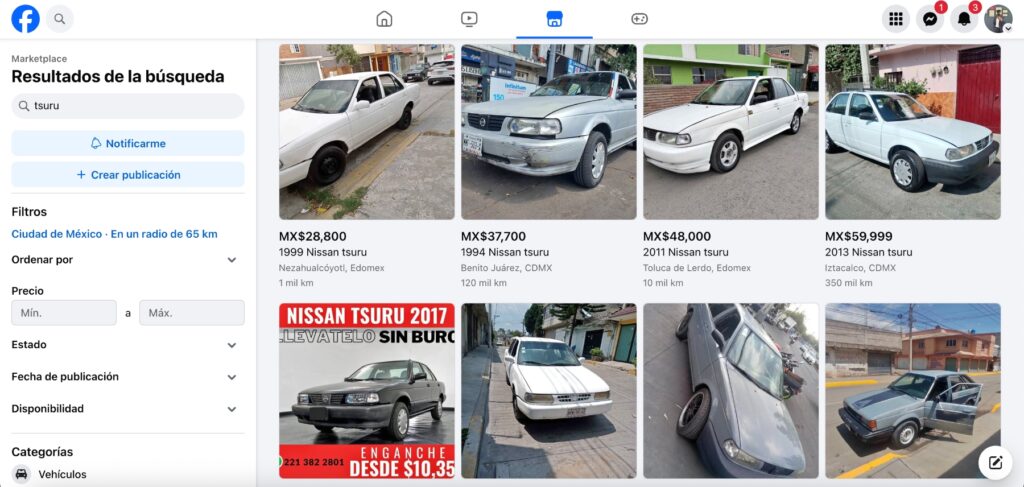The width and height of the screenshot is (1024, 487).
Task: Go to the Home tab
Action: 384,19
